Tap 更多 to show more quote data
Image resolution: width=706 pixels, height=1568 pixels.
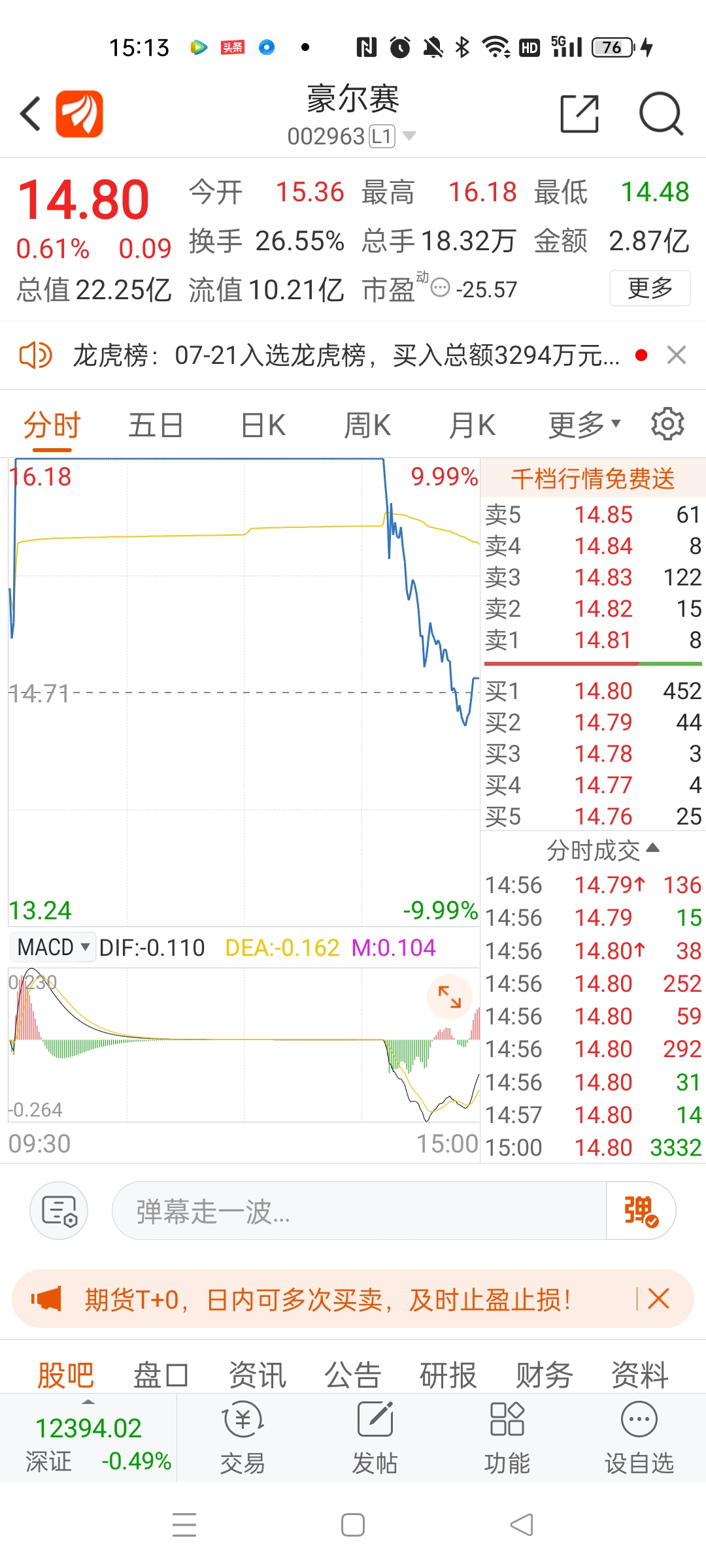pyautogui.click(x=650, y=287)
